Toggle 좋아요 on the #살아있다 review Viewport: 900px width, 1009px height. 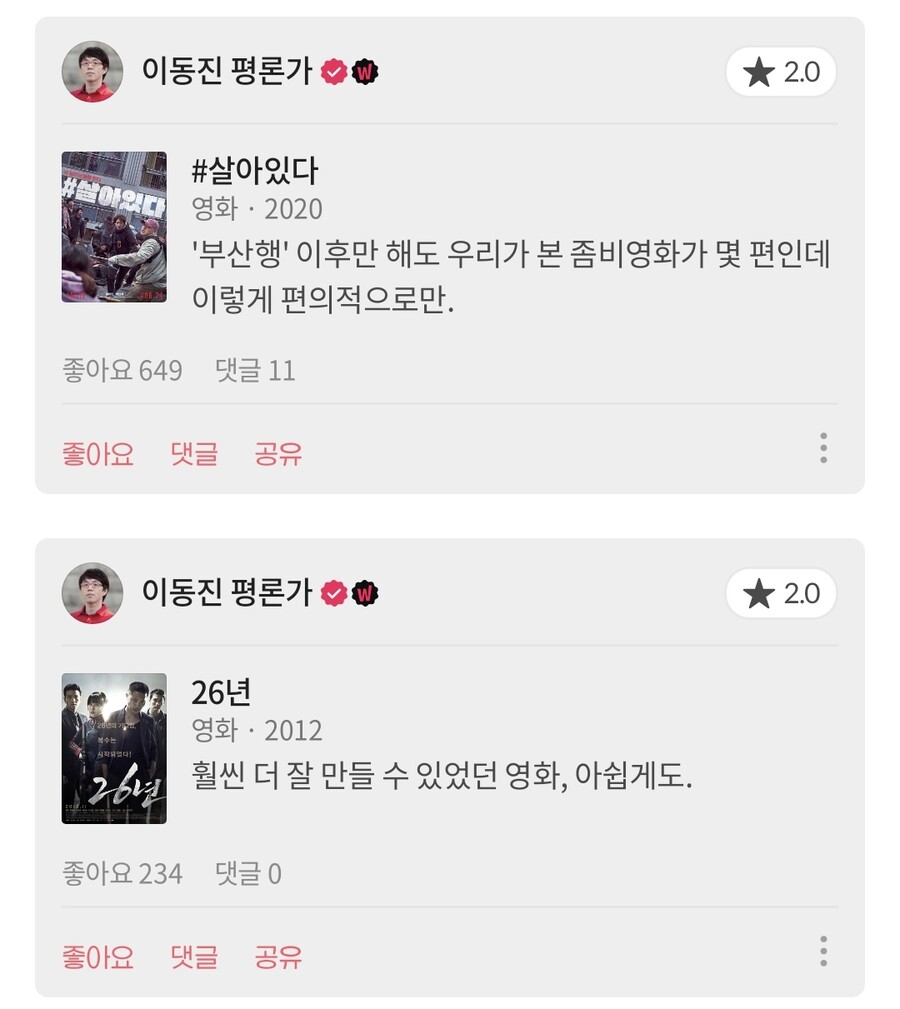tap(96, 454)
